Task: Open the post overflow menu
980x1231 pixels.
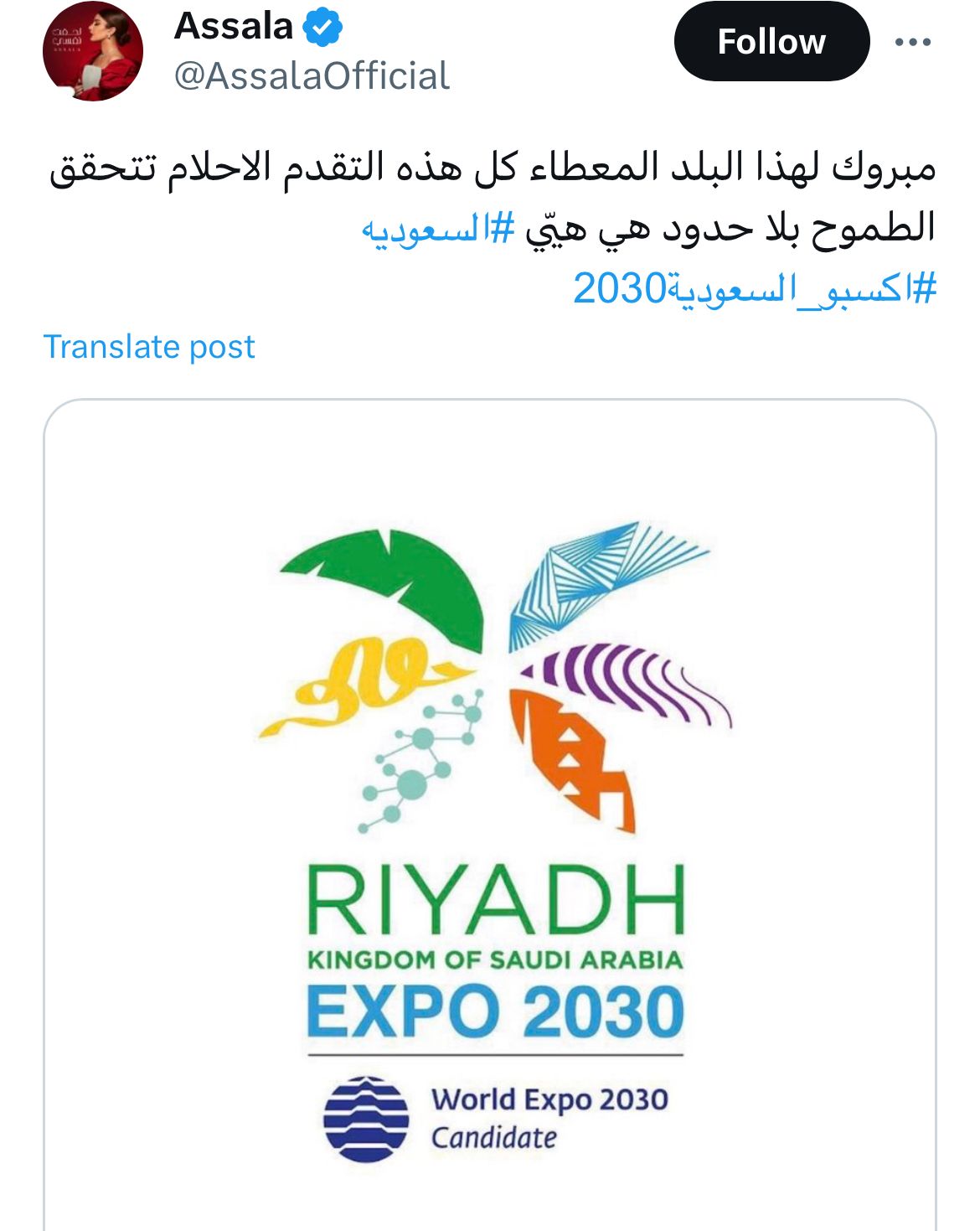Action: pos(913,42)
